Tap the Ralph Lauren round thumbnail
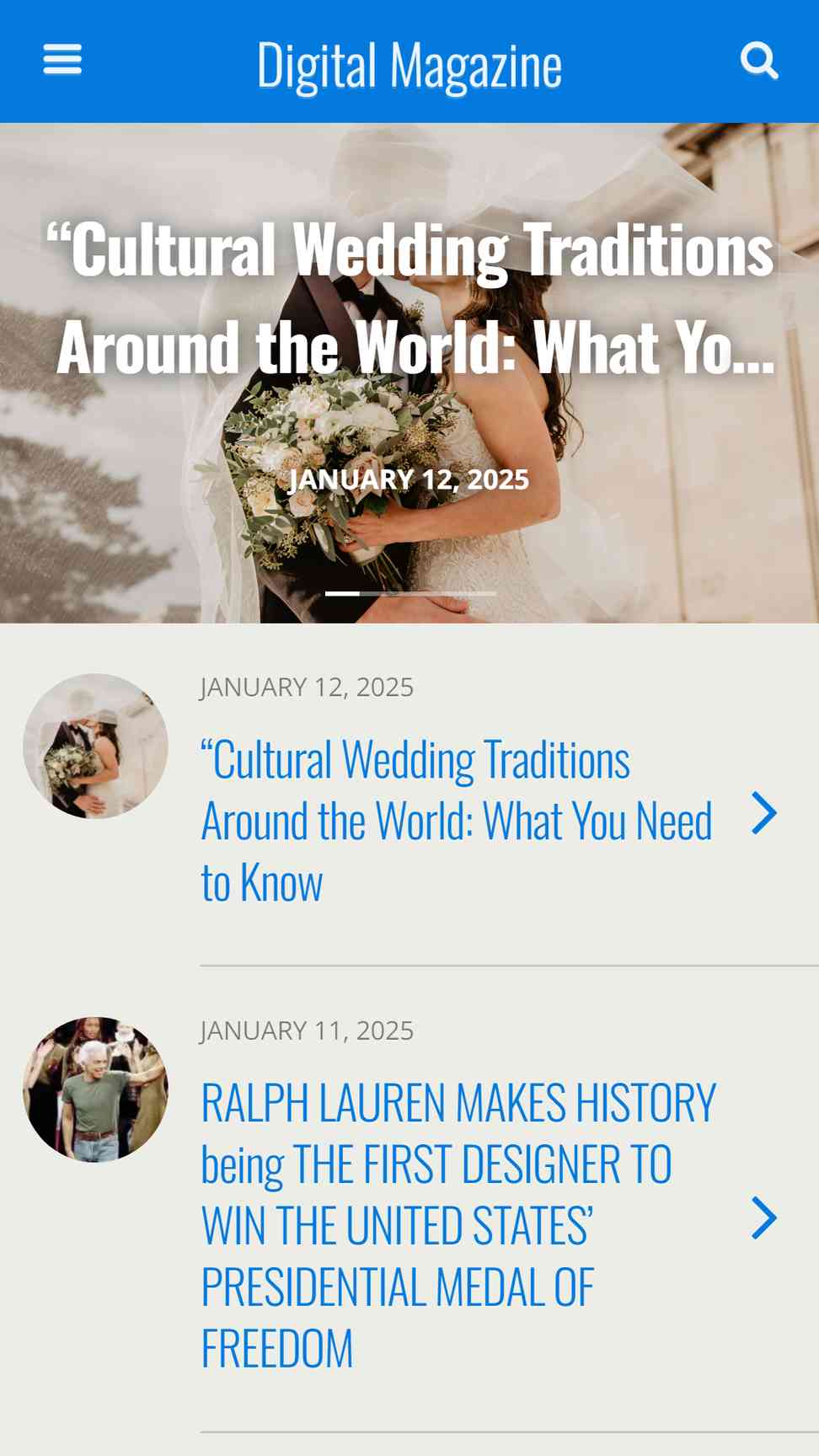 coord(95,1089)
